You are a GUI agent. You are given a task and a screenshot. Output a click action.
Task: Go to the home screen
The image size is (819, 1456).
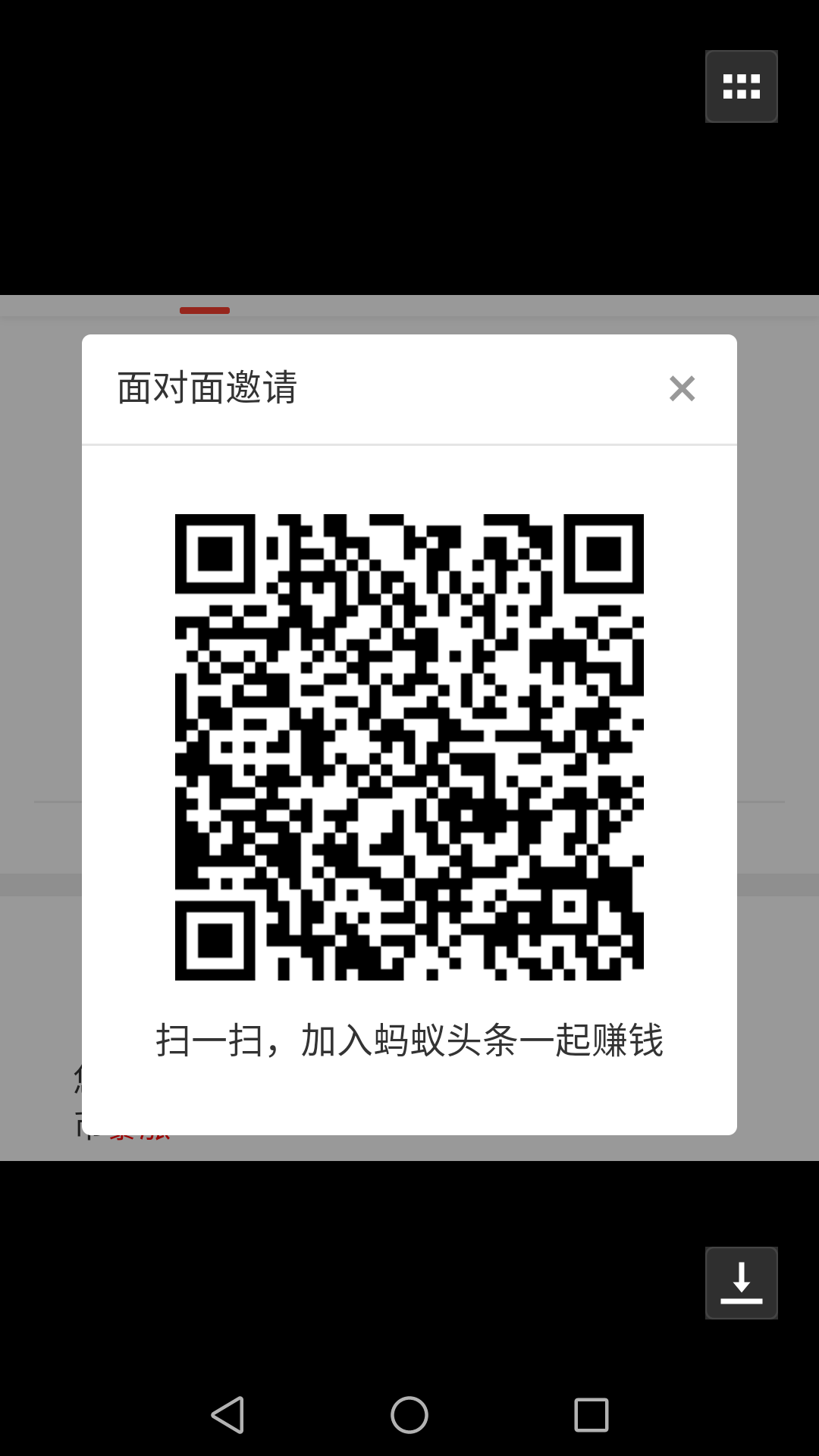pos(409,1415)
